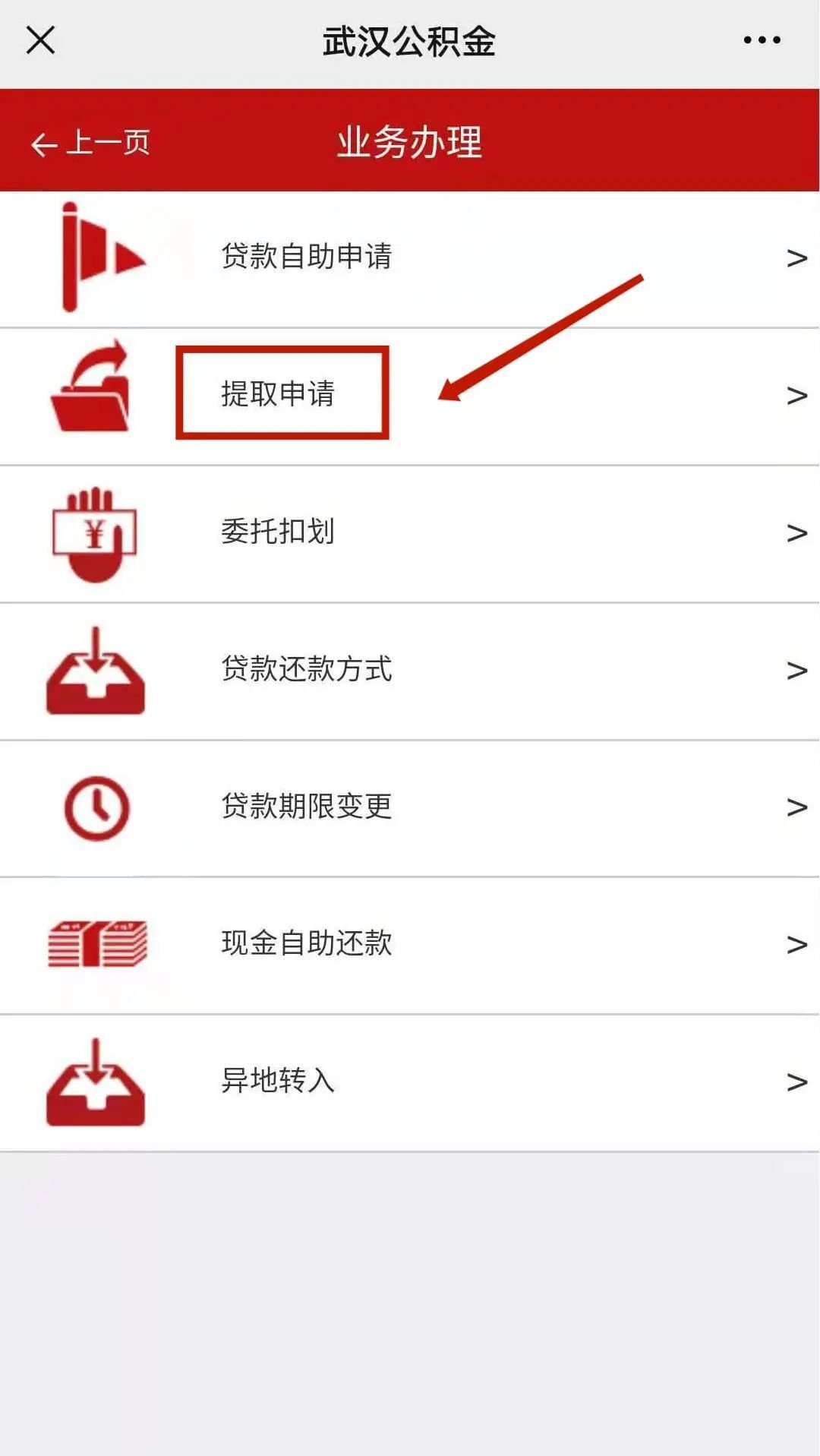The width and height of the screenshot is (820, 1456).
Task: Go back via 上一页
Action: [x=91, y=143]
